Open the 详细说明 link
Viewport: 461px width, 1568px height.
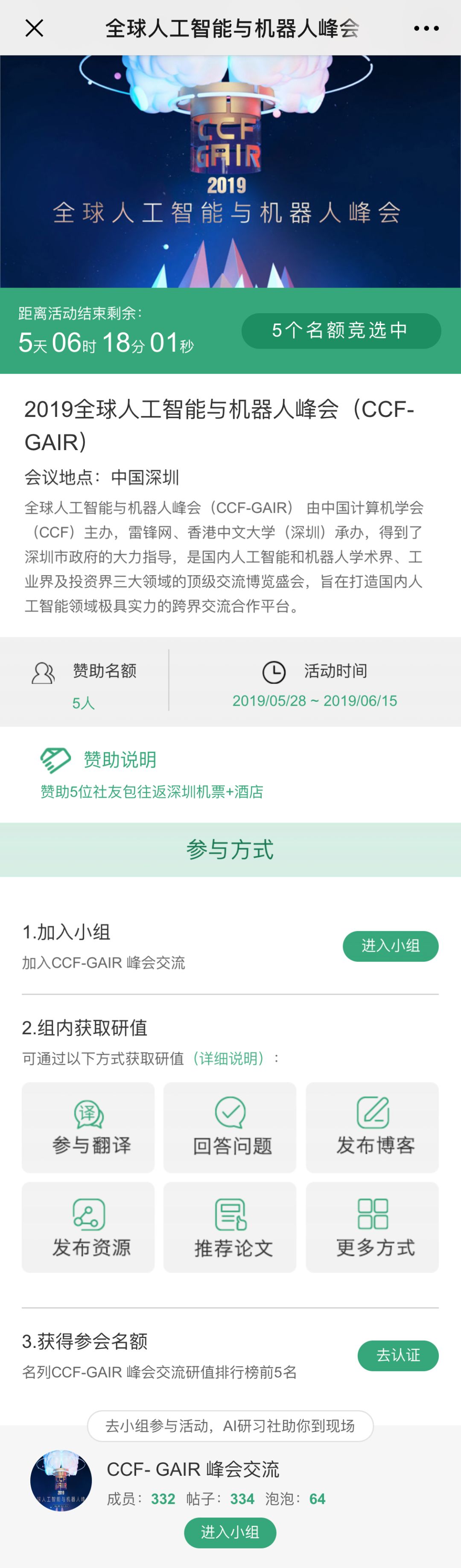pyautogui.click(x=228, y=1059)
